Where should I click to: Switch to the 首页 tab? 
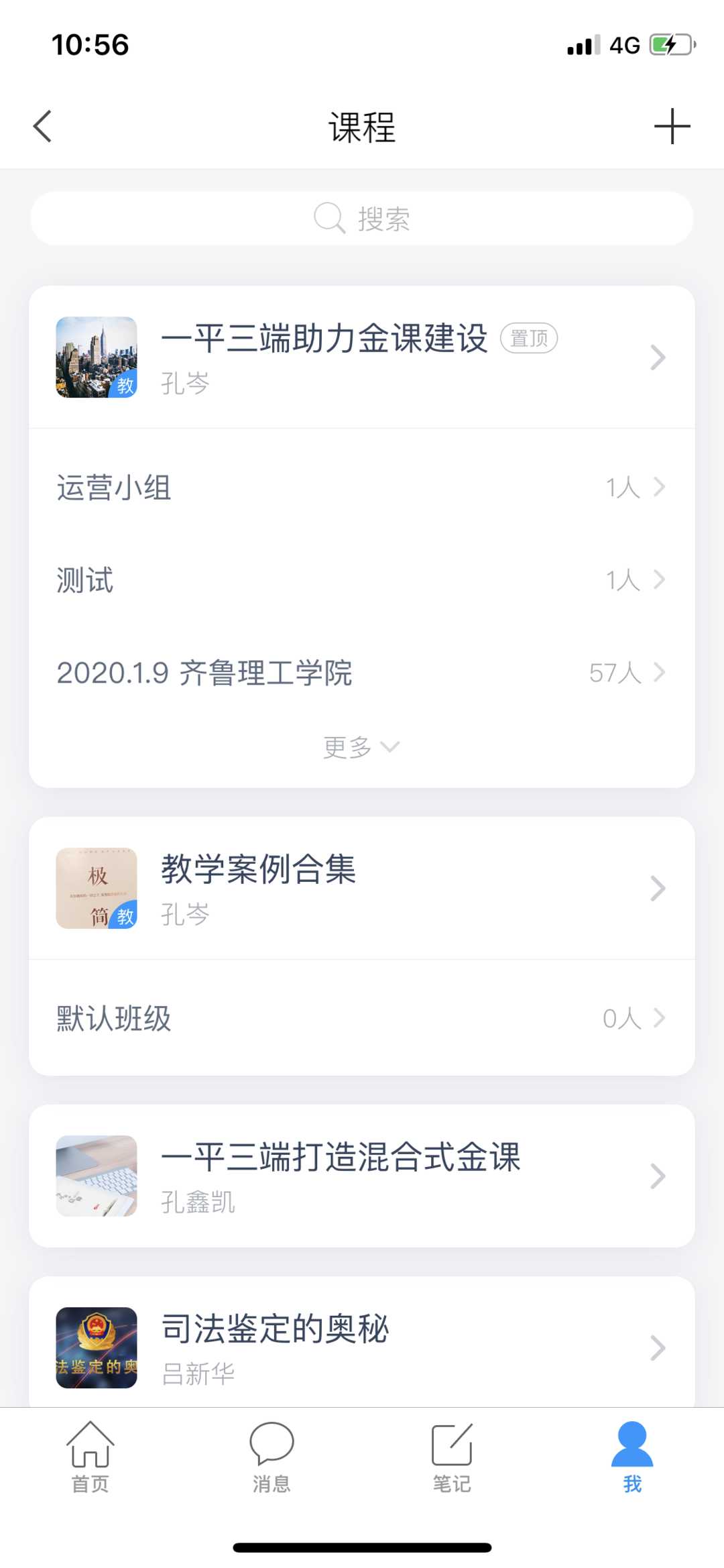(90, 1457)
